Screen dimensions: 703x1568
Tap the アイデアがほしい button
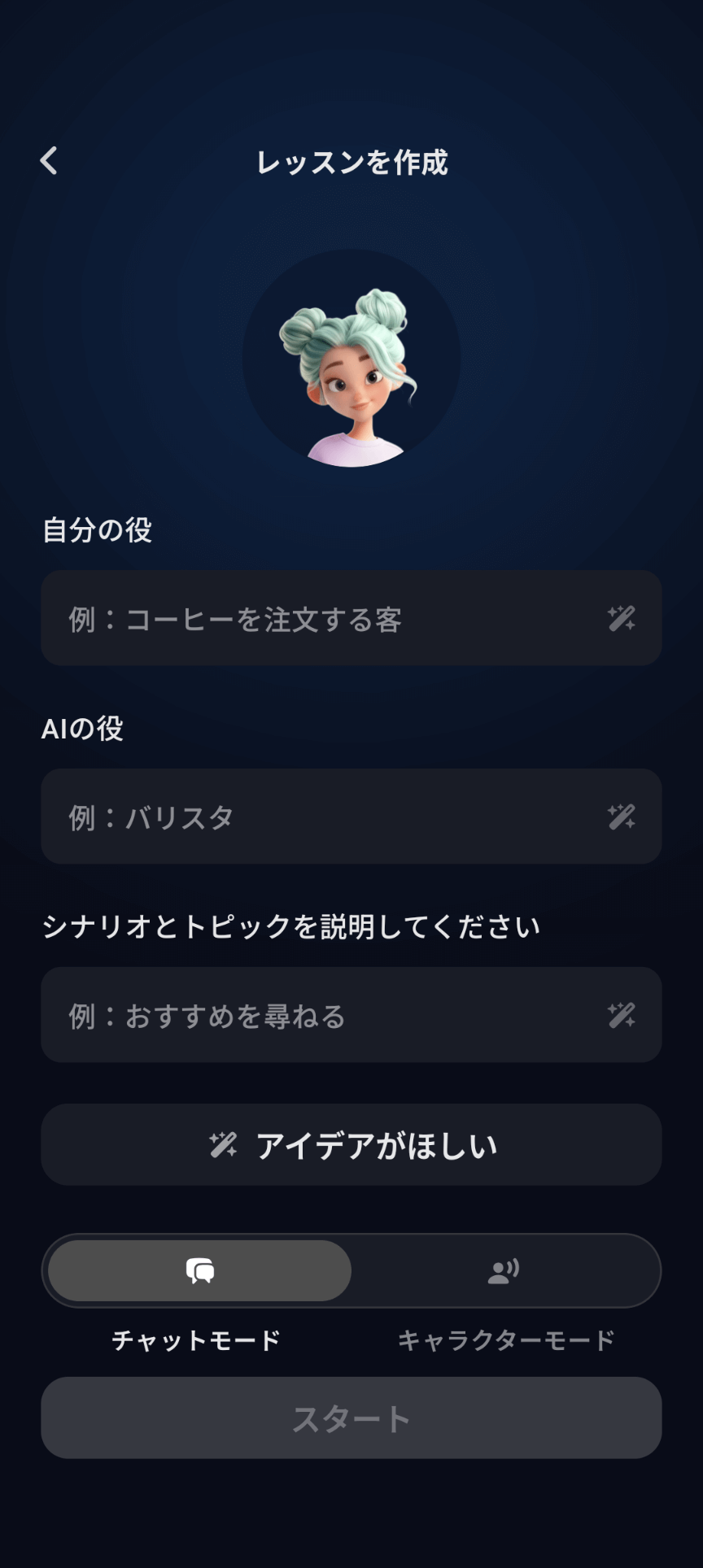pos(351,1145)
